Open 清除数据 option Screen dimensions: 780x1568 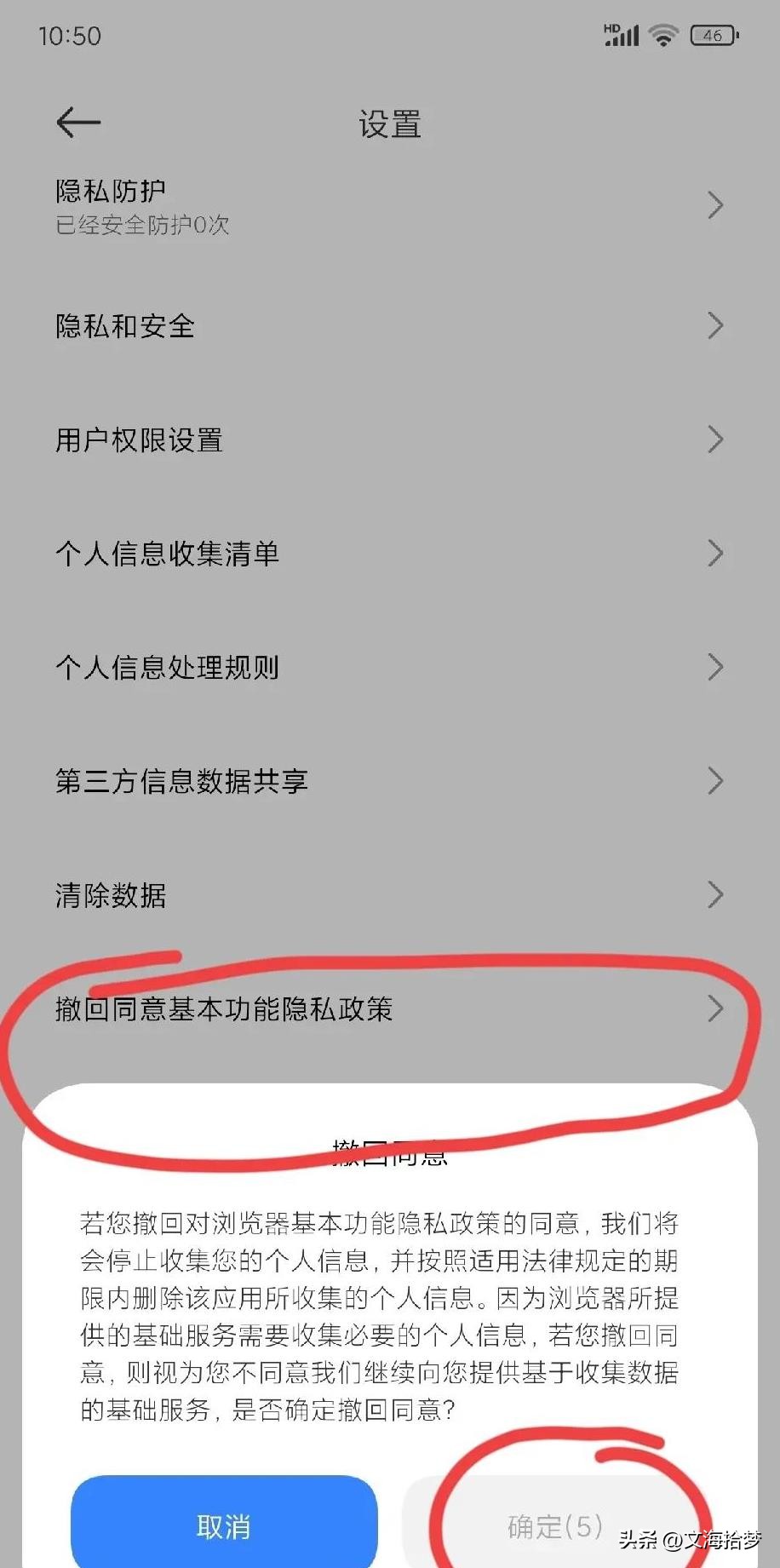tap(389, 895)
